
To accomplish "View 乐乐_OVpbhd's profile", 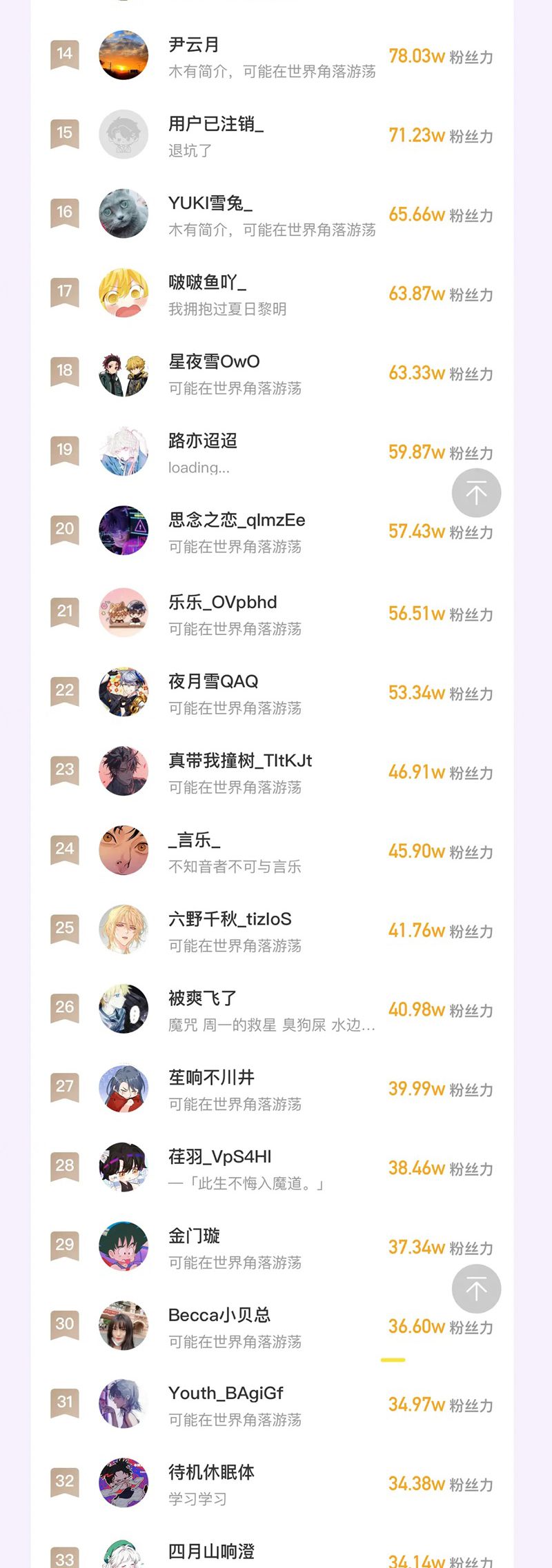I will tap(272, 614).
